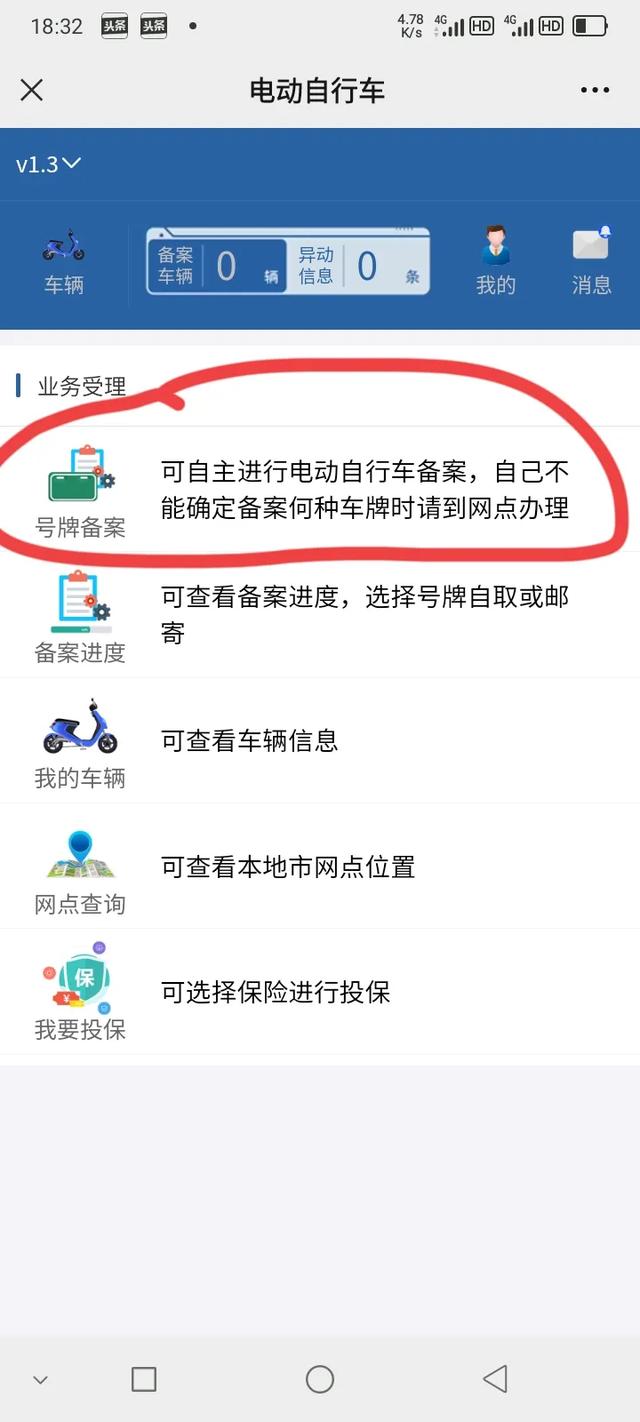Screen dimensions: 640x1422
Task: Open 消息 messages
Action: coord(591,262)
